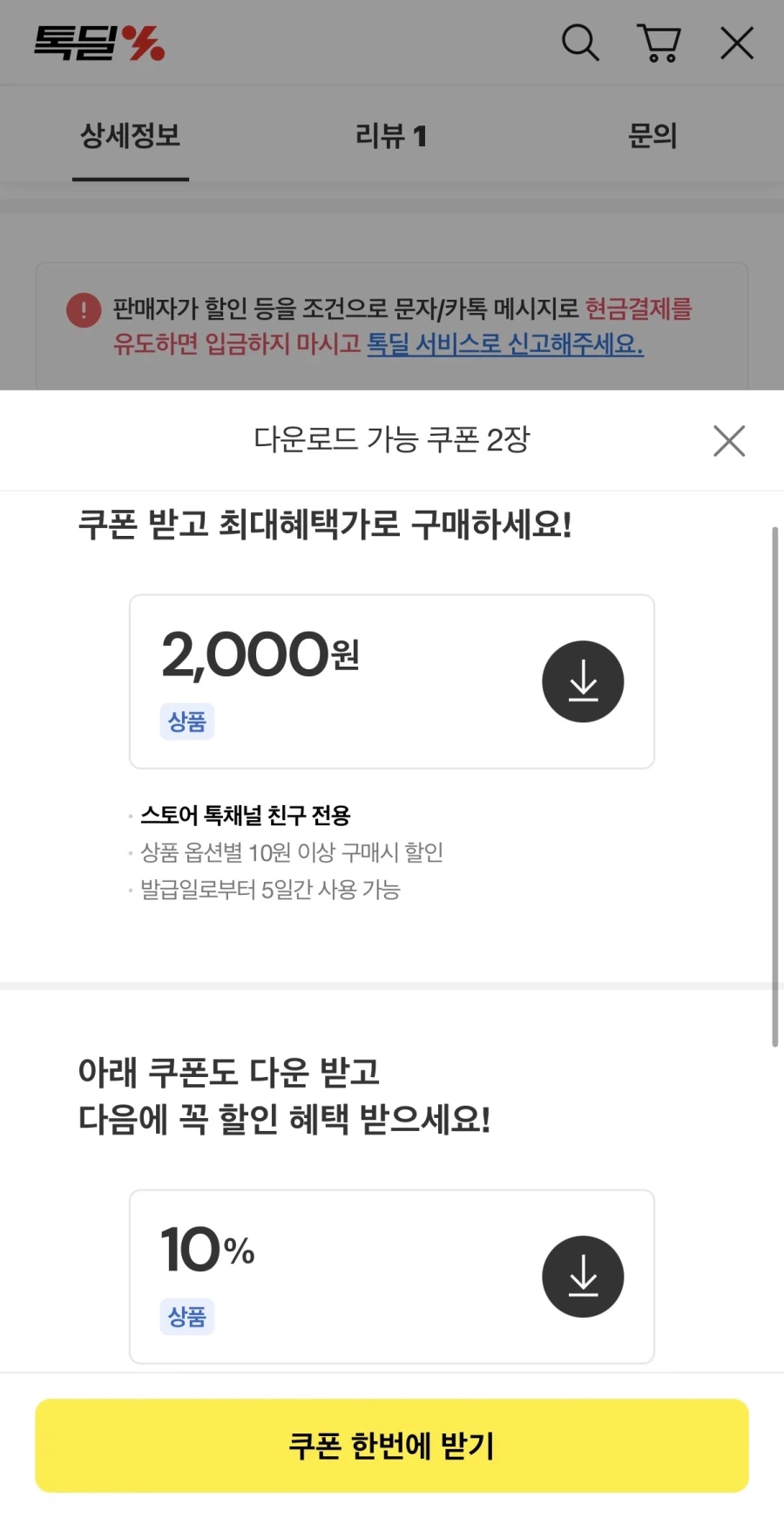Click the 상품 badge on the 10% coupon
This screenshot has width=784, height=1518.
186,1317
